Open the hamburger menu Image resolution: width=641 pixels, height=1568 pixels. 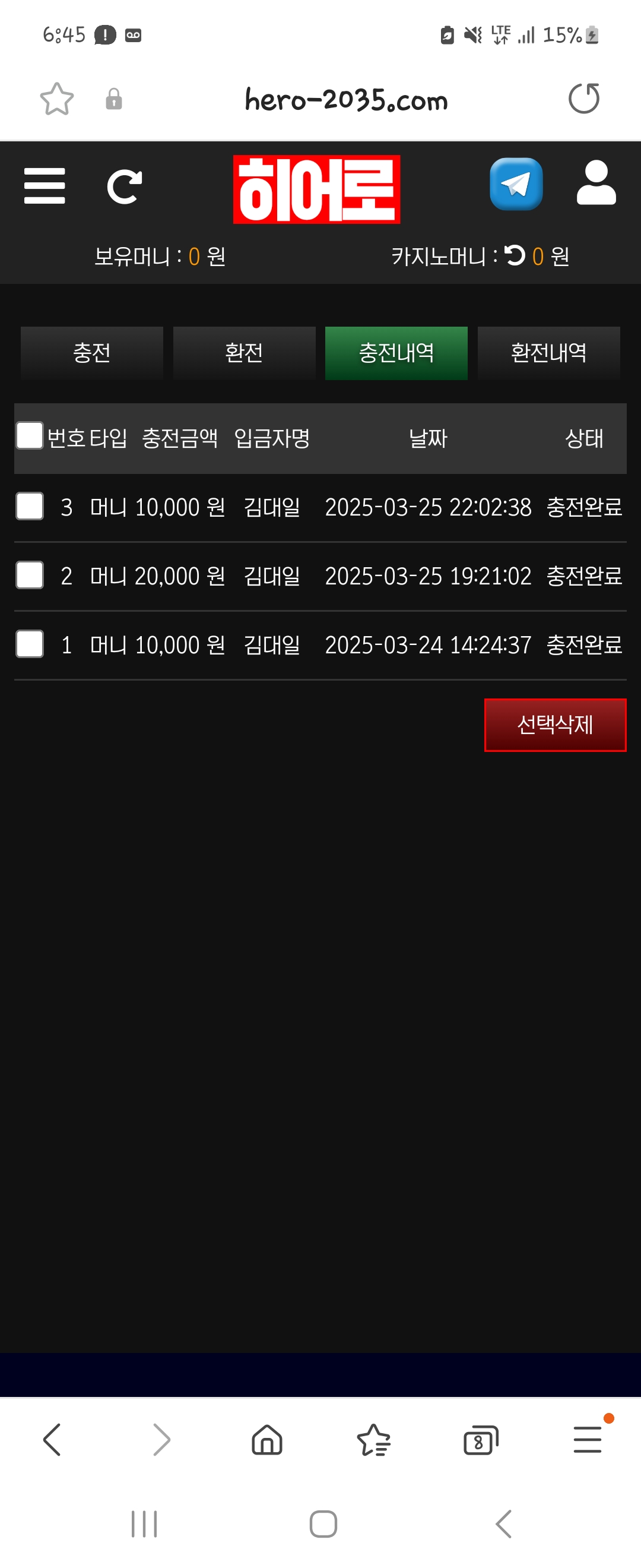point(45,186)
